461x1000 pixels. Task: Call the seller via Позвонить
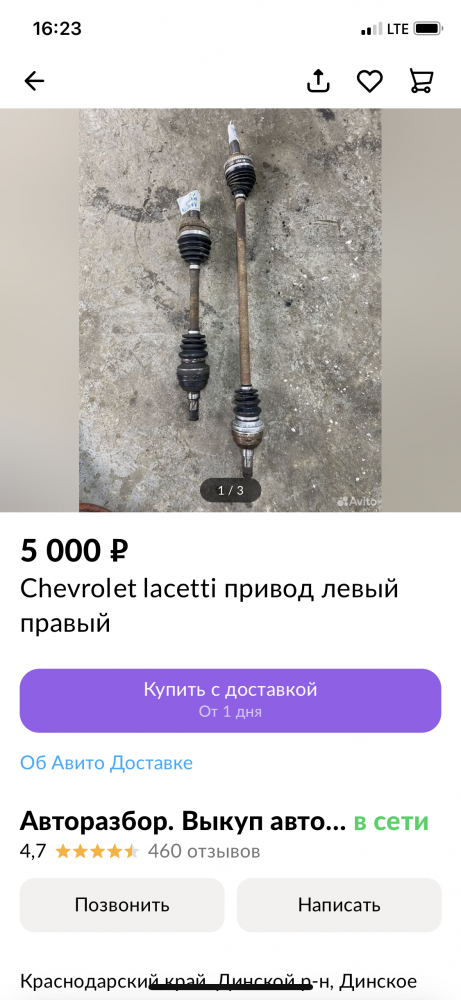pos(122,905)
